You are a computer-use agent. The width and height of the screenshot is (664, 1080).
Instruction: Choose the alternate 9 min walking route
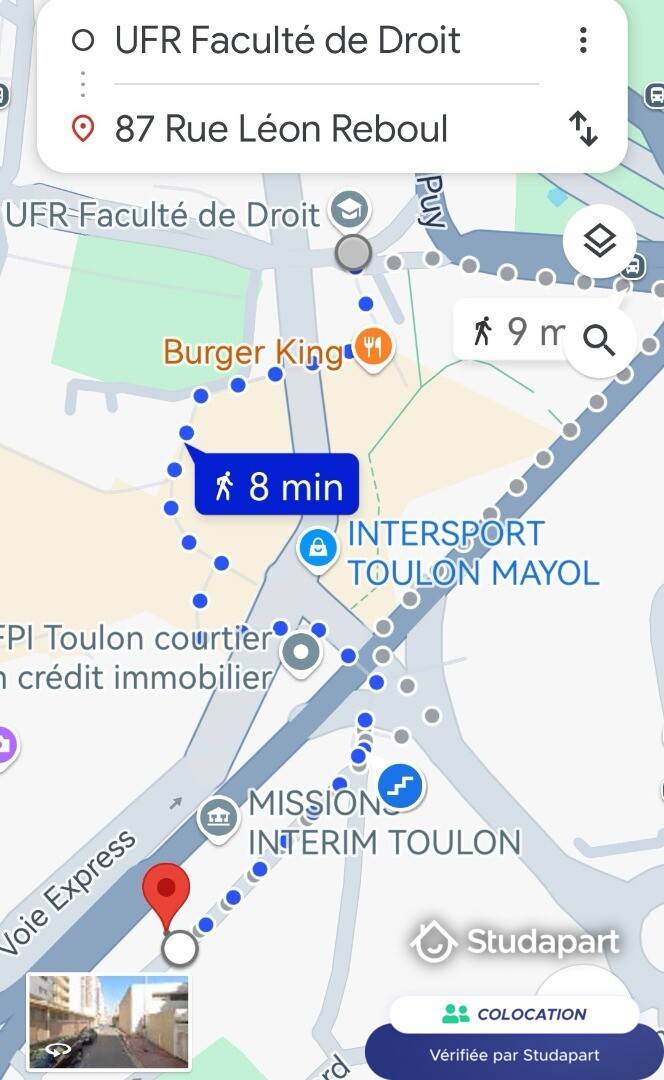point(513,332)
